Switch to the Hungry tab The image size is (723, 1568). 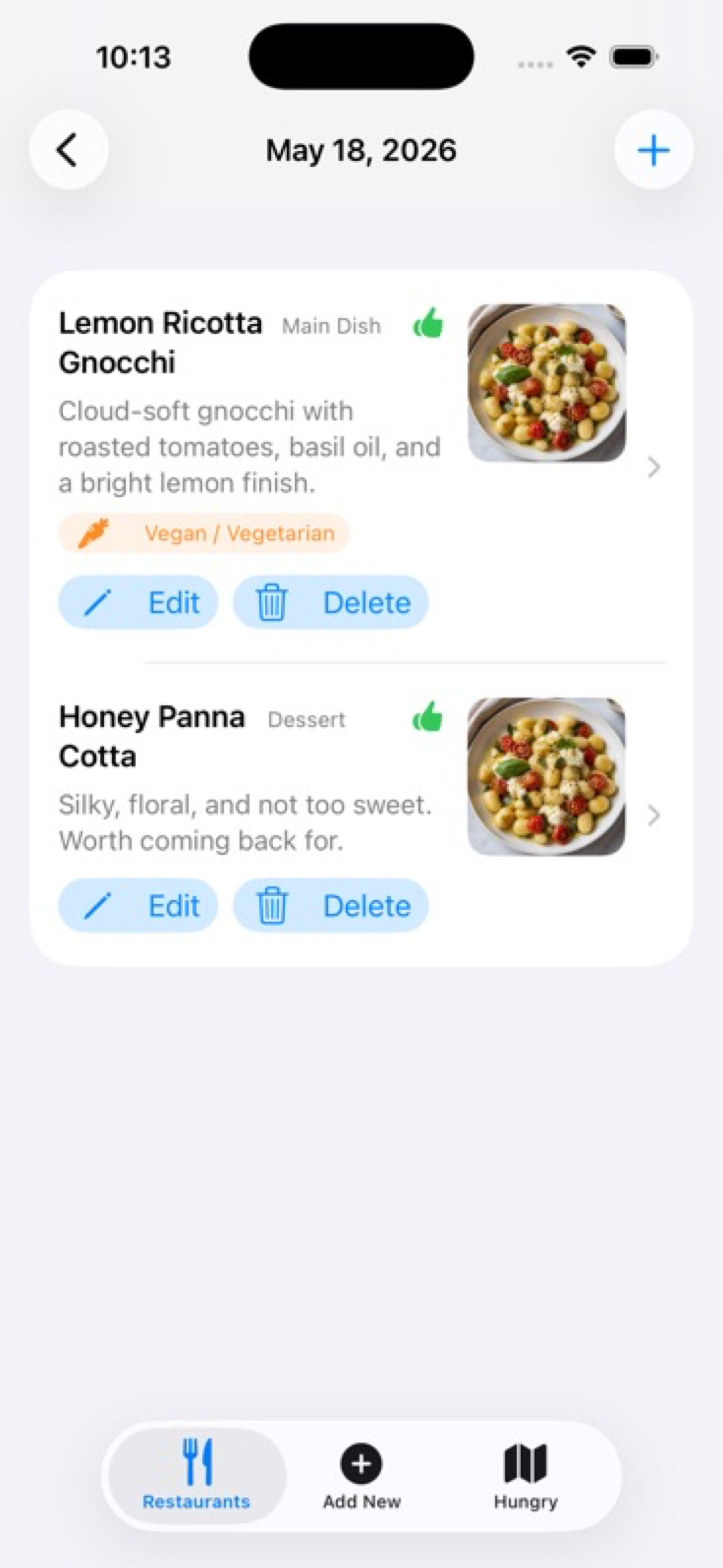(x=526, y=1475)
